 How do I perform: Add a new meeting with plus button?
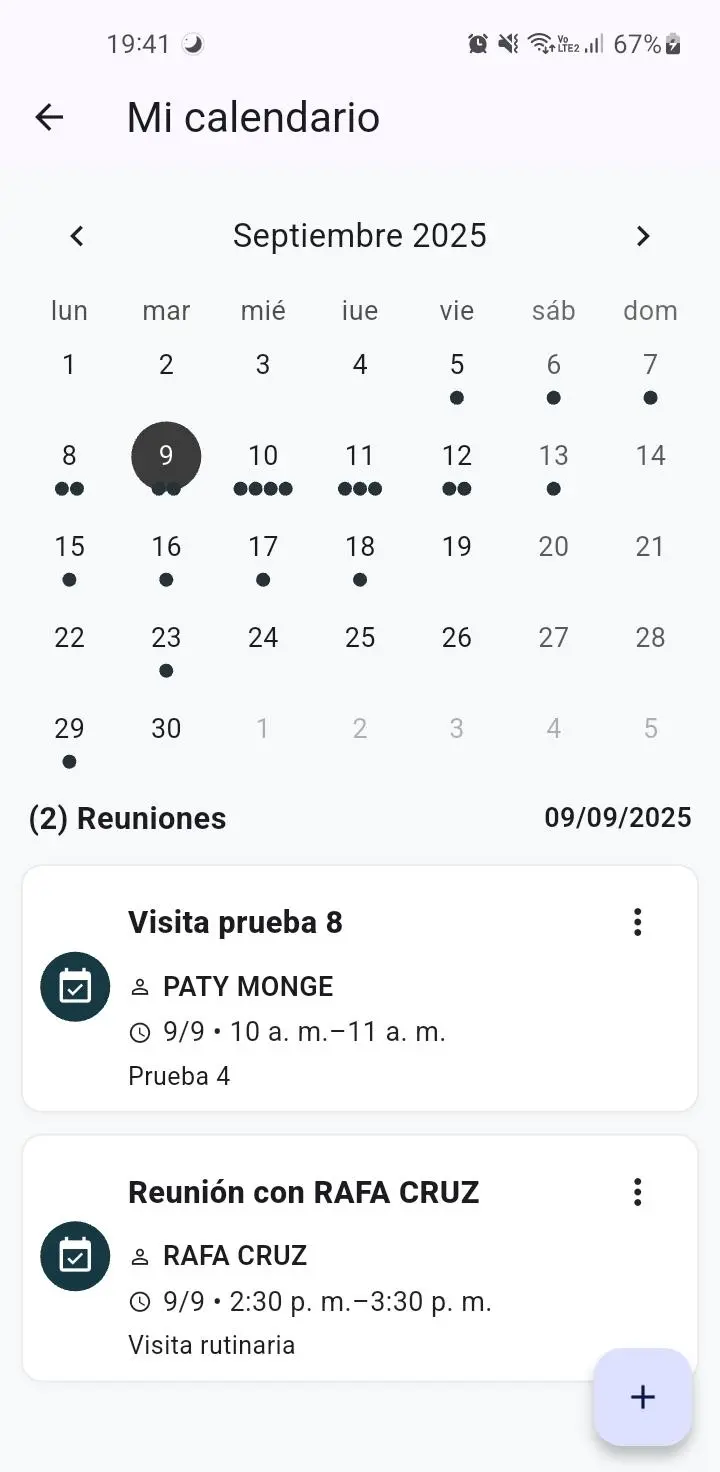coord(642,1397)
